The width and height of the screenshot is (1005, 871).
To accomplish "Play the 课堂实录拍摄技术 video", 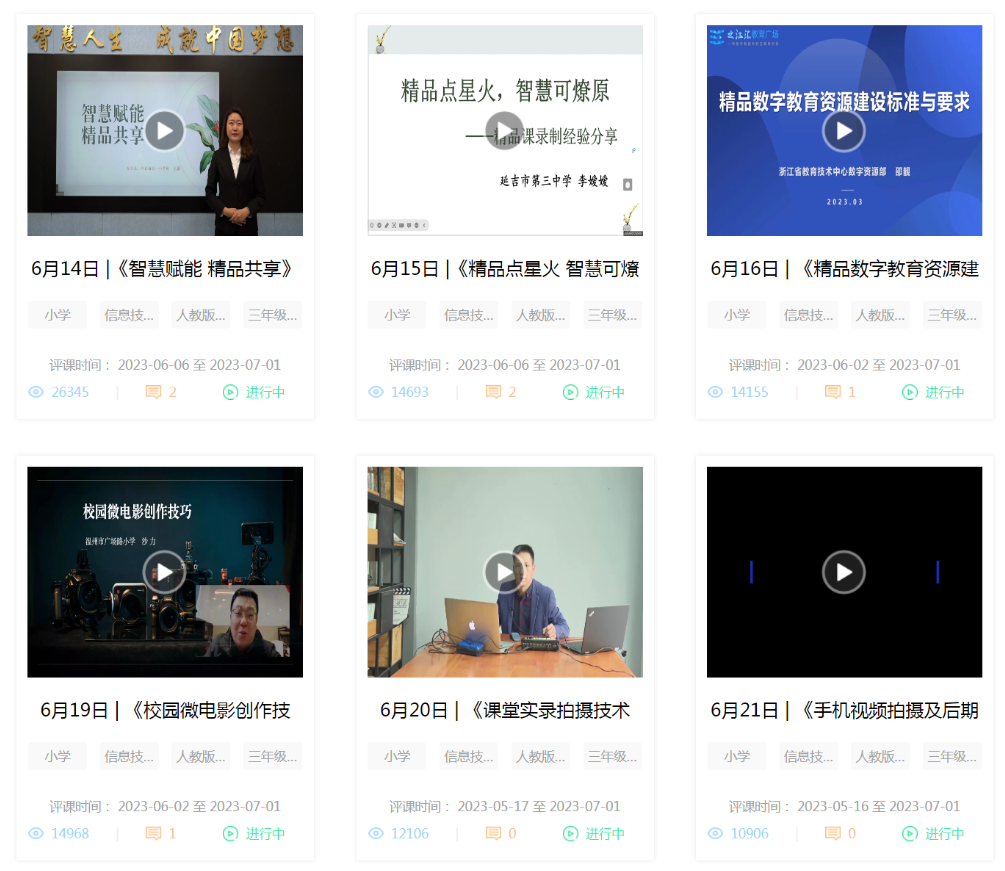I will point(505,572).
